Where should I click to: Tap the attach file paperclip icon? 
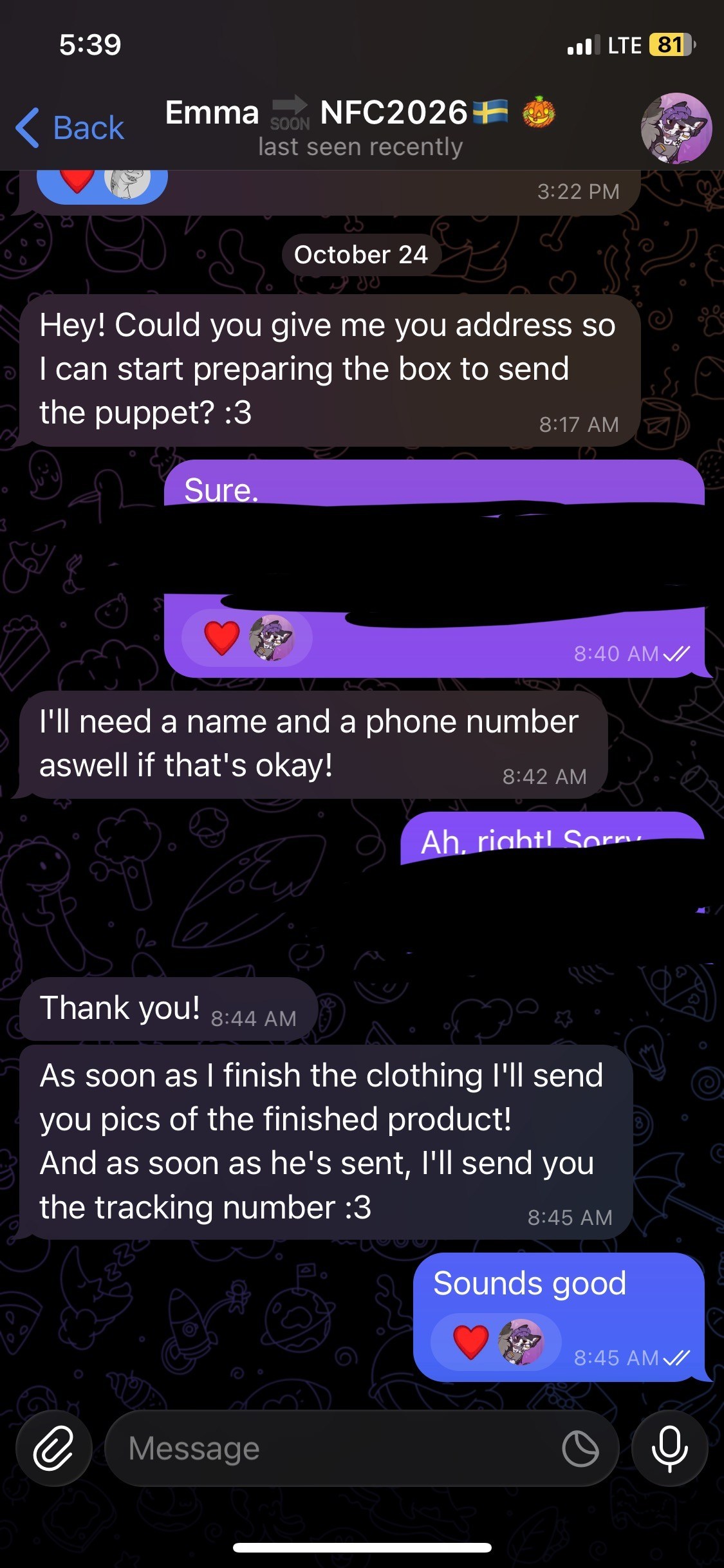click(53, 1448)
